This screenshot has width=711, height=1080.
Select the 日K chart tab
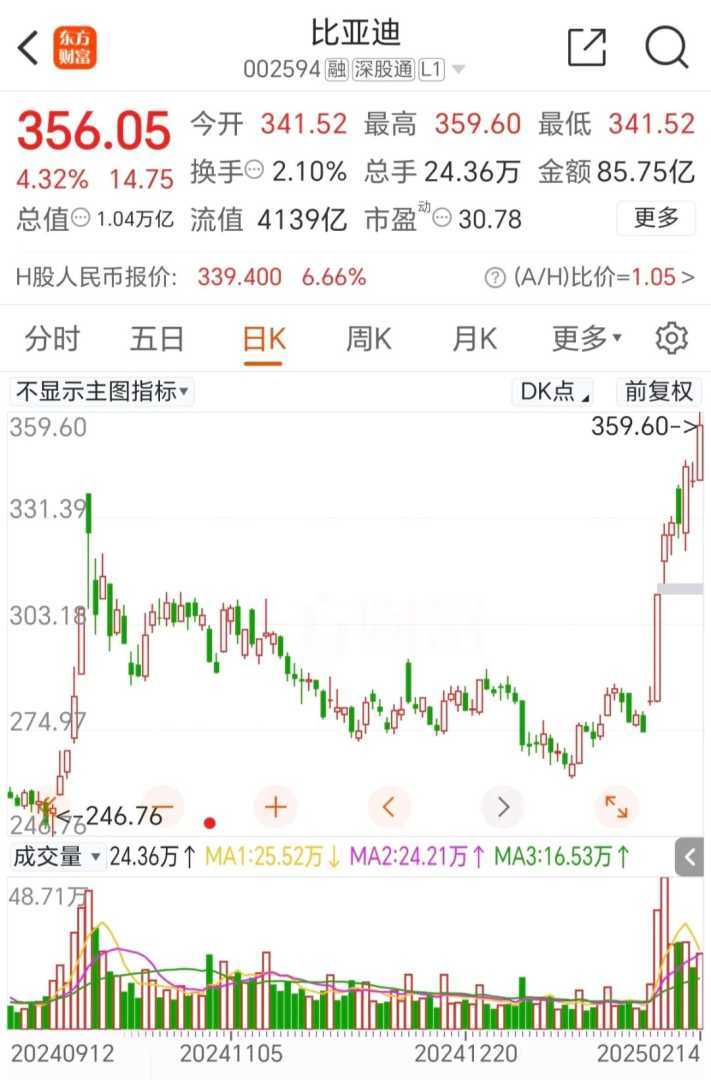[x=264, y=339]
